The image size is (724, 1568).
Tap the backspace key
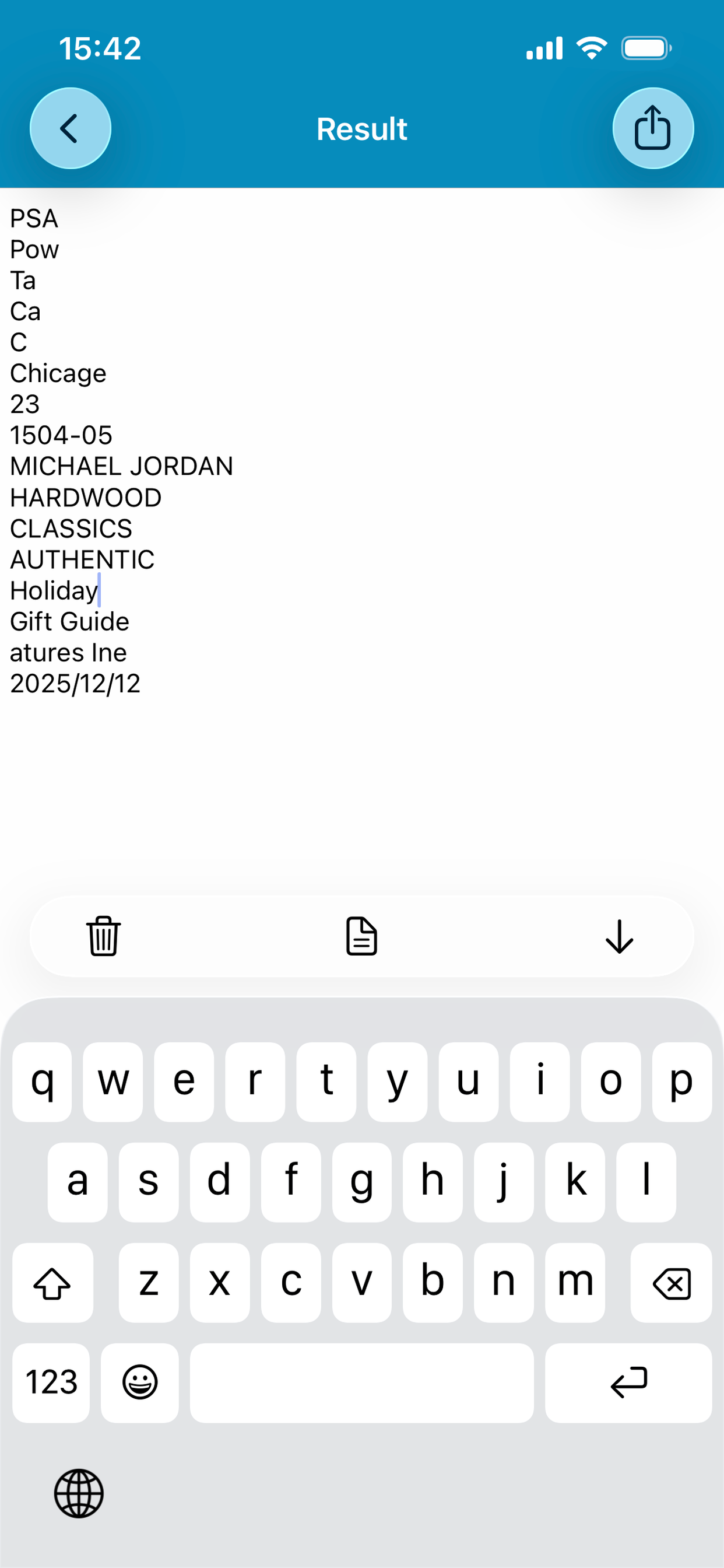(671, 1283)
